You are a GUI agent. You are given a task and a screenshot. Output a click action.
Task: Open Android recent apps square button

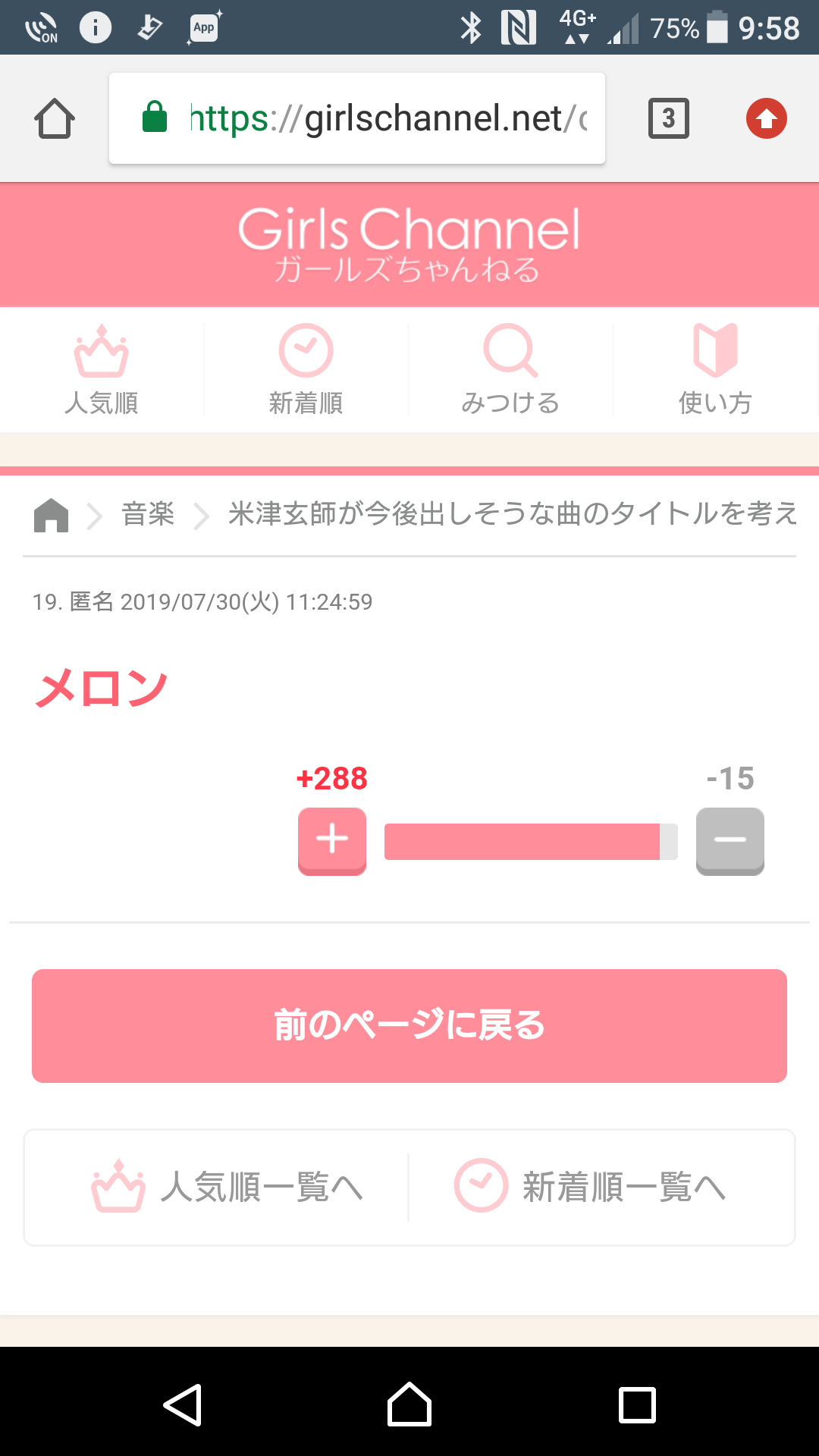[637, 1404]
